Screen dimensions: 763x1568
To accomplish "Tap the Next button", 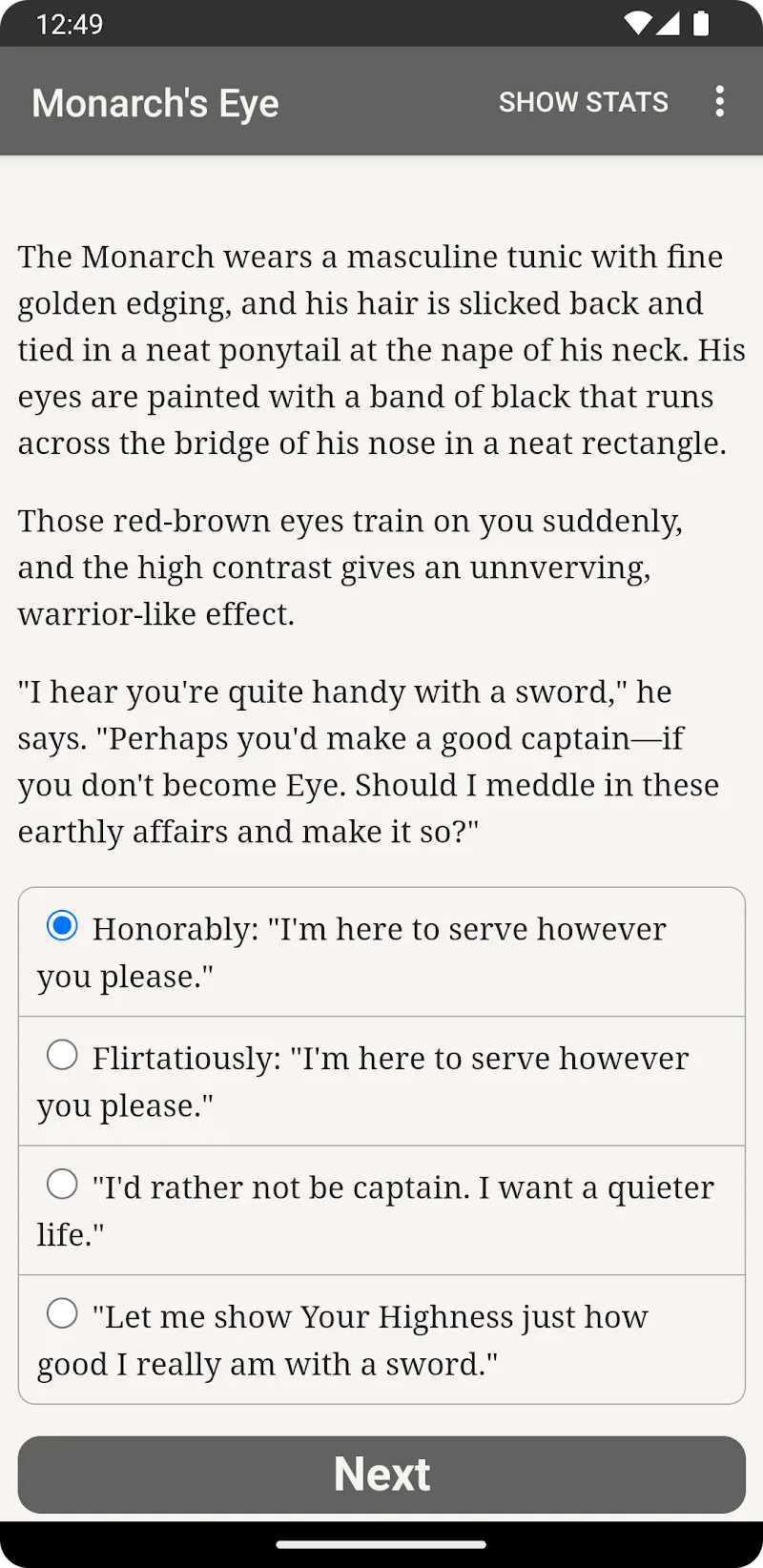I will (381, 1474).
